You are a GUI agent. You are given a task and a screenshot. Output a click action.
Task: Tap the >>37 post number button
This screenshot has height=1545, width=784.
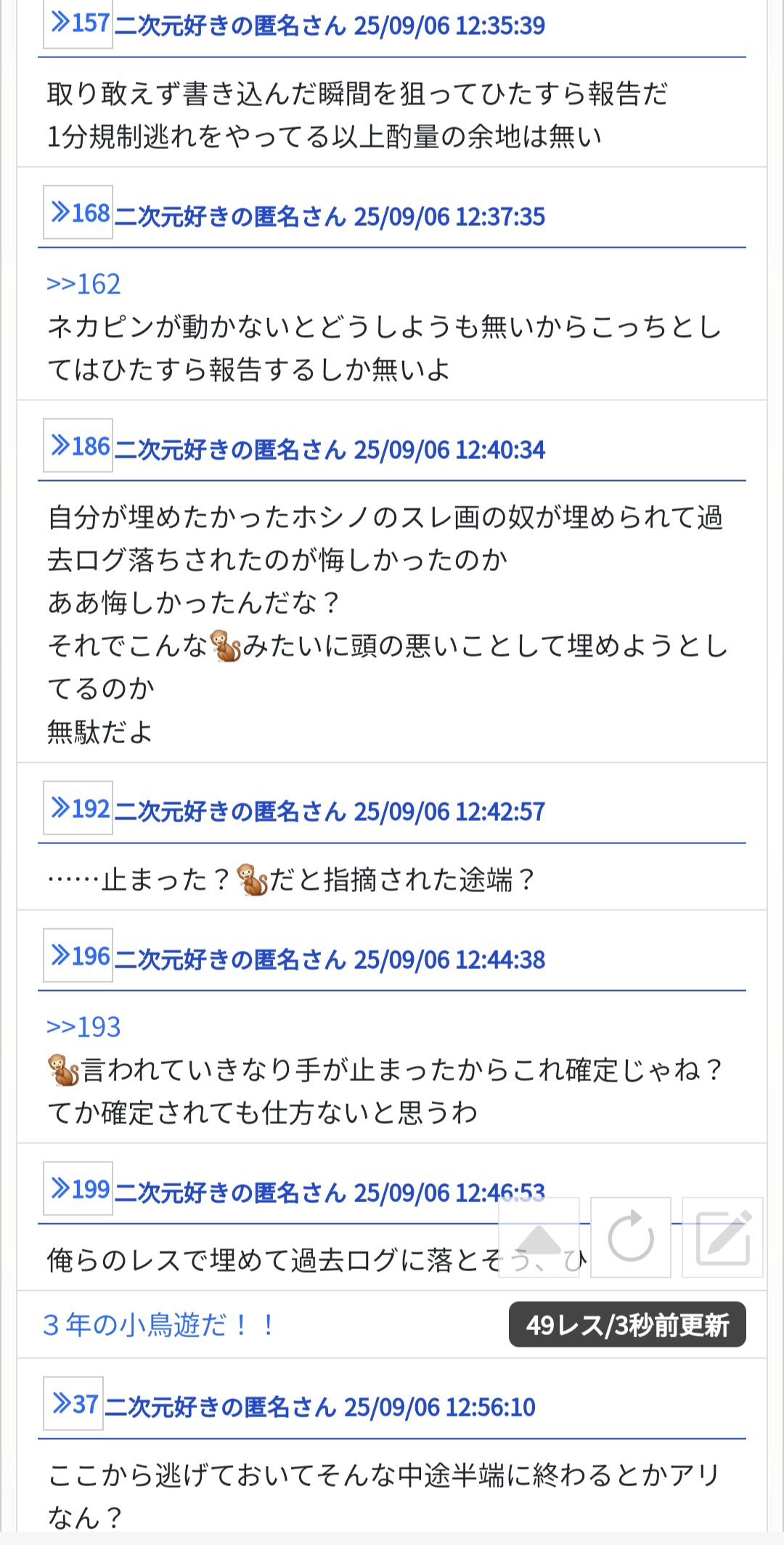tap(73, 1404)
